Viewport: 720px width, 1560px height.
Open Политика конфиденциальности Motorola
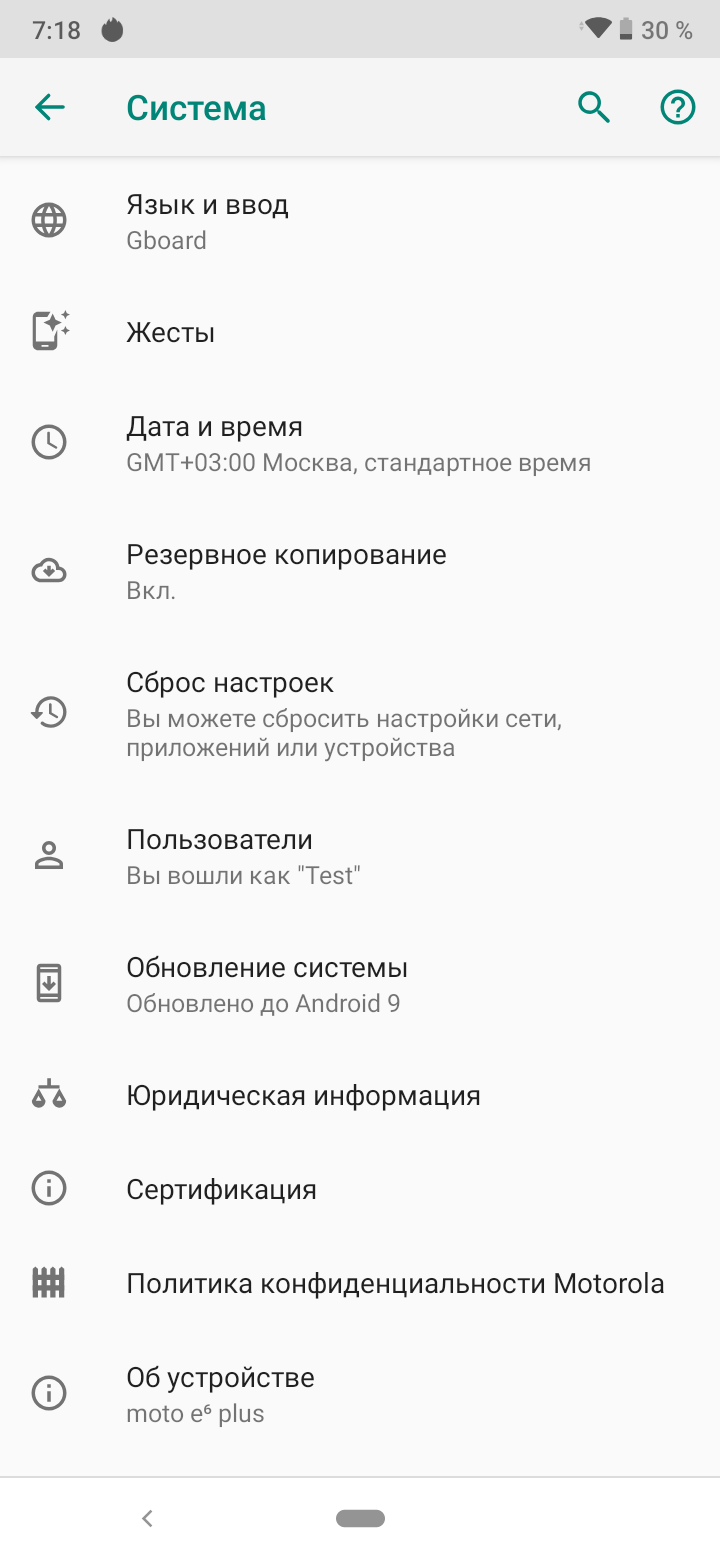point(360,1283)
